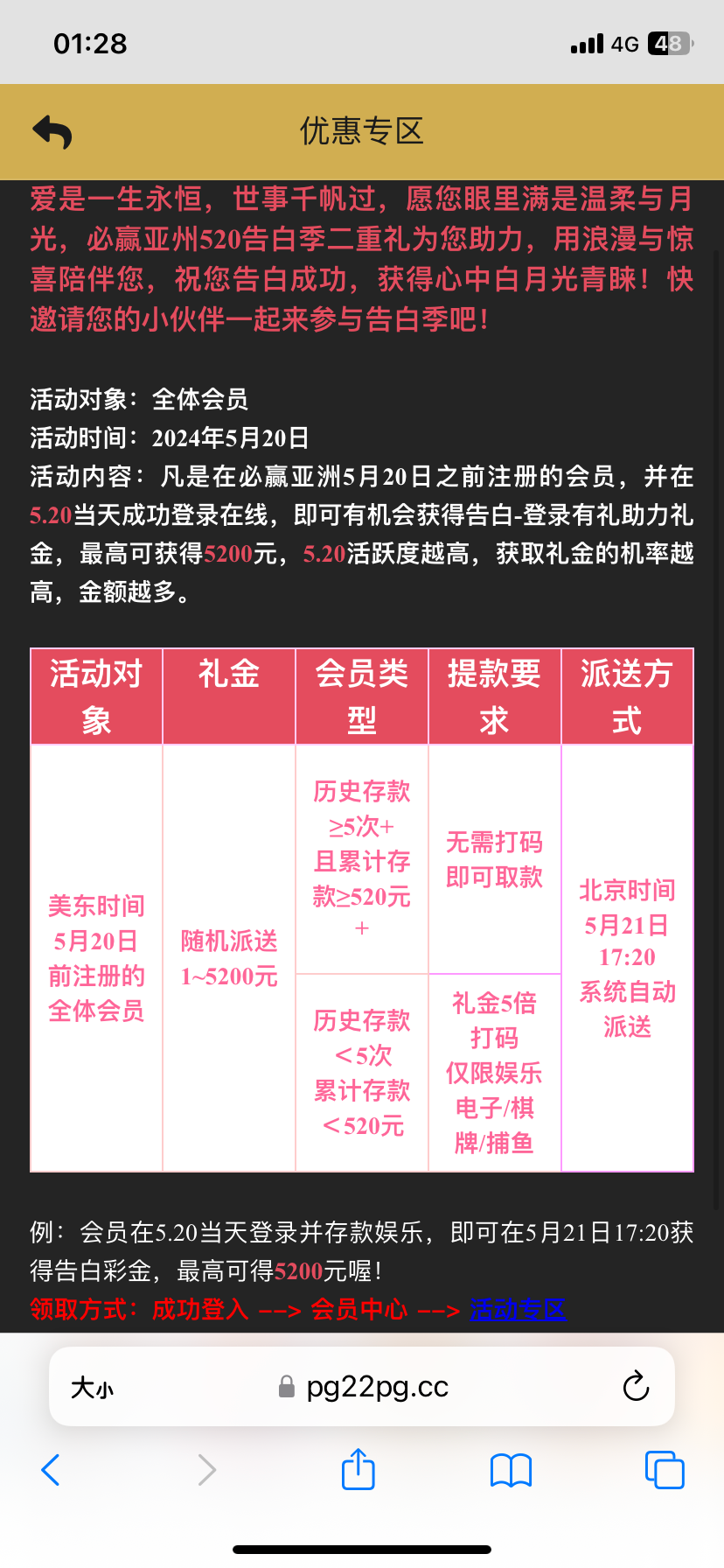The width and height of the screenshot is (724, 1568).
Task: Open the 活动专区 link
Action: pos(518,1309)
